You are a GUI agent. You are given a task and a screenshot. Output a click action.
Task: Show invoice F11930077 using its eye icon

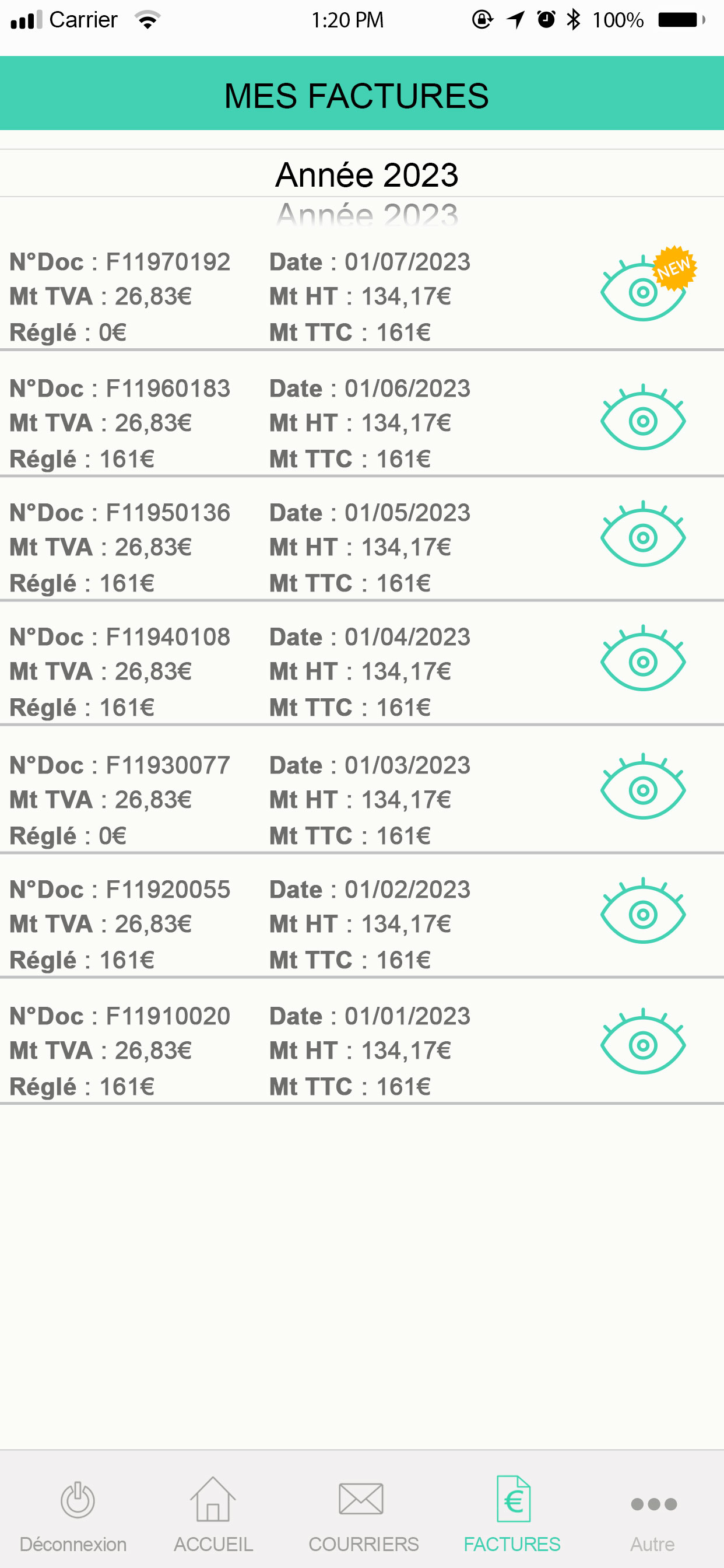[x=643, y=787]
